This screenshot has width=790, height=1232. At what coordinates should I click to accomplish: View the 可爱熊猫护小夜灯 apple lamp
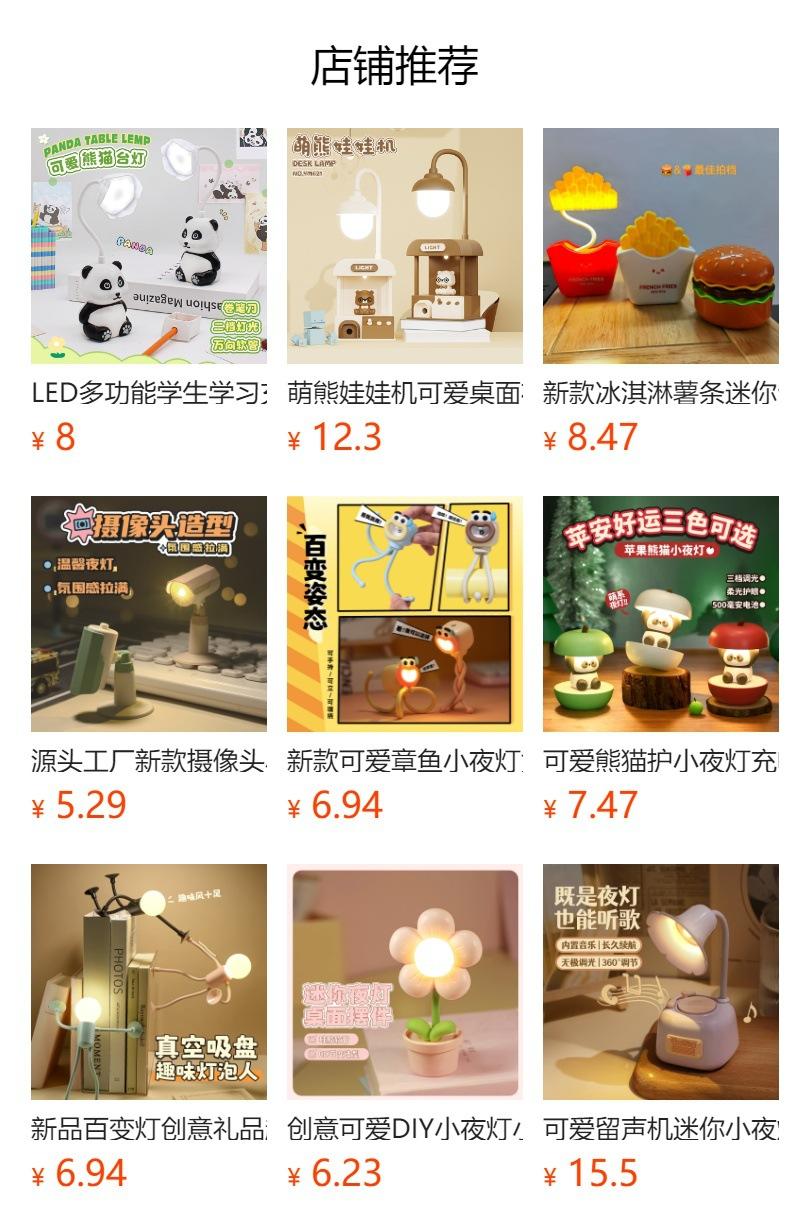[661, 614]
